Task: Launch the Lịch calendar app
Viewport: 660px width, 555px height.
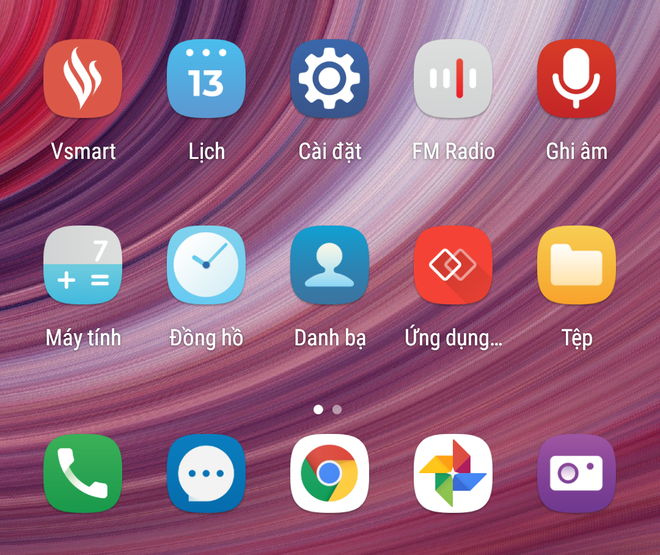Action: coord(206,79)
